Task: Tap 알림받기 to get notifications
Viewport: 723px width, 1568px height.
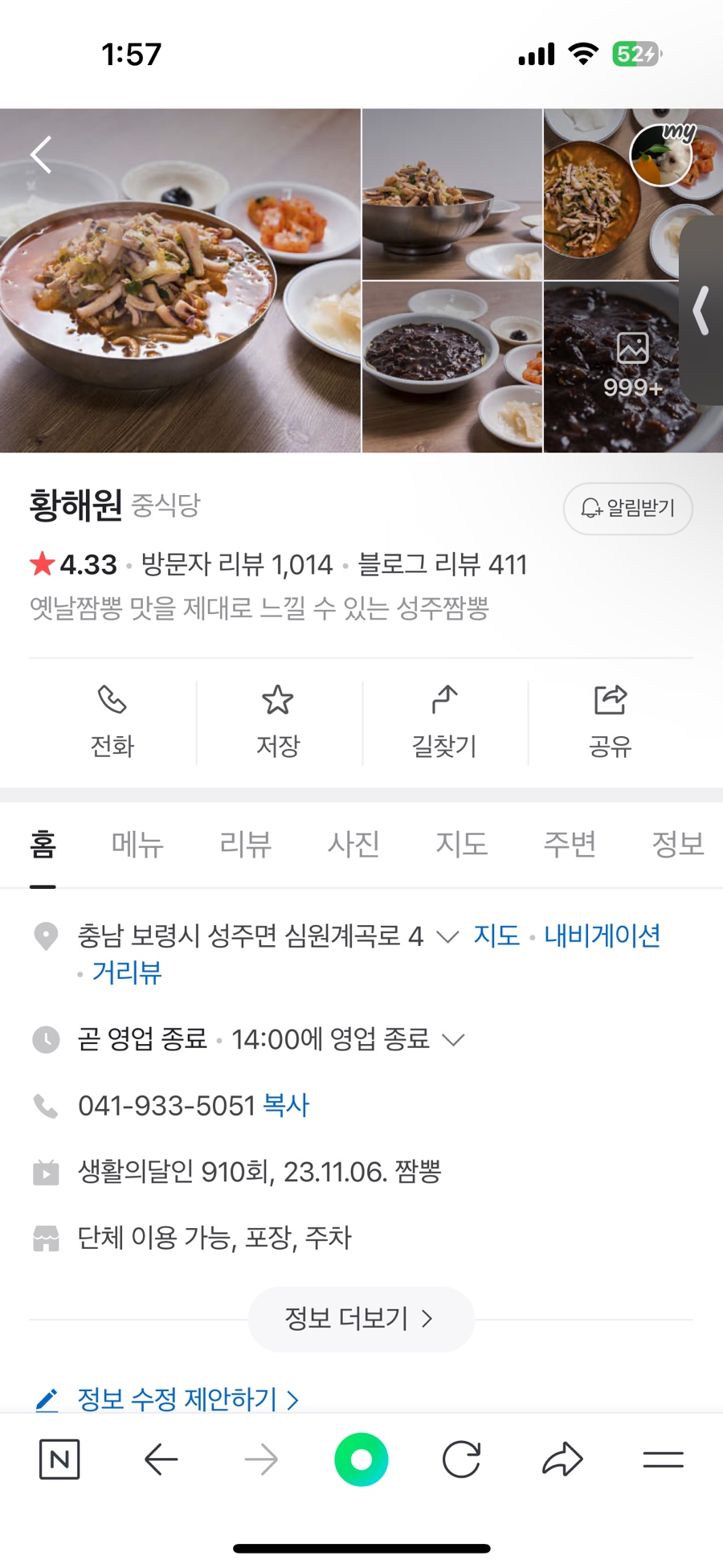Action: [627, 508]
